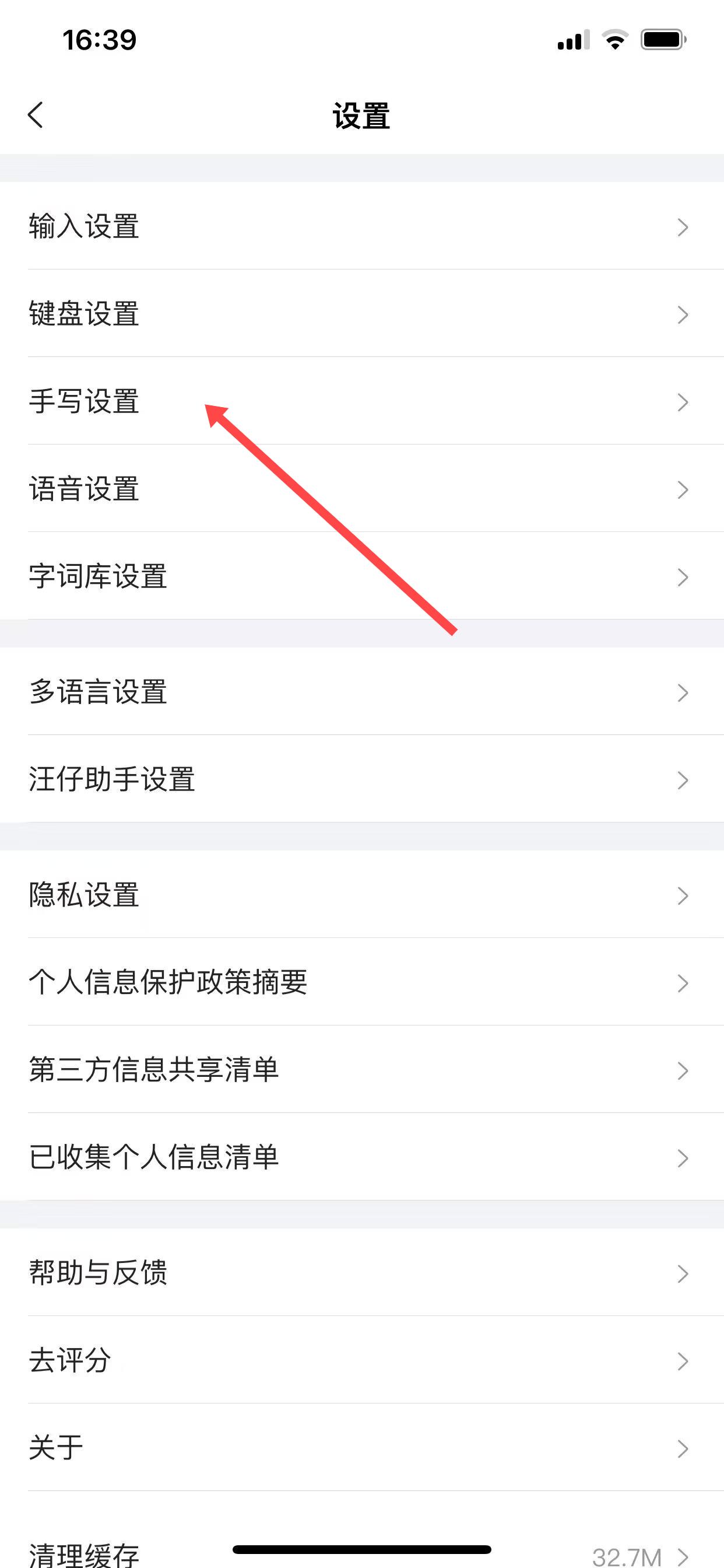Open the 关于 page
Screen dimensions: 724x1568
pyautogui.click(x=362, y=1447)
